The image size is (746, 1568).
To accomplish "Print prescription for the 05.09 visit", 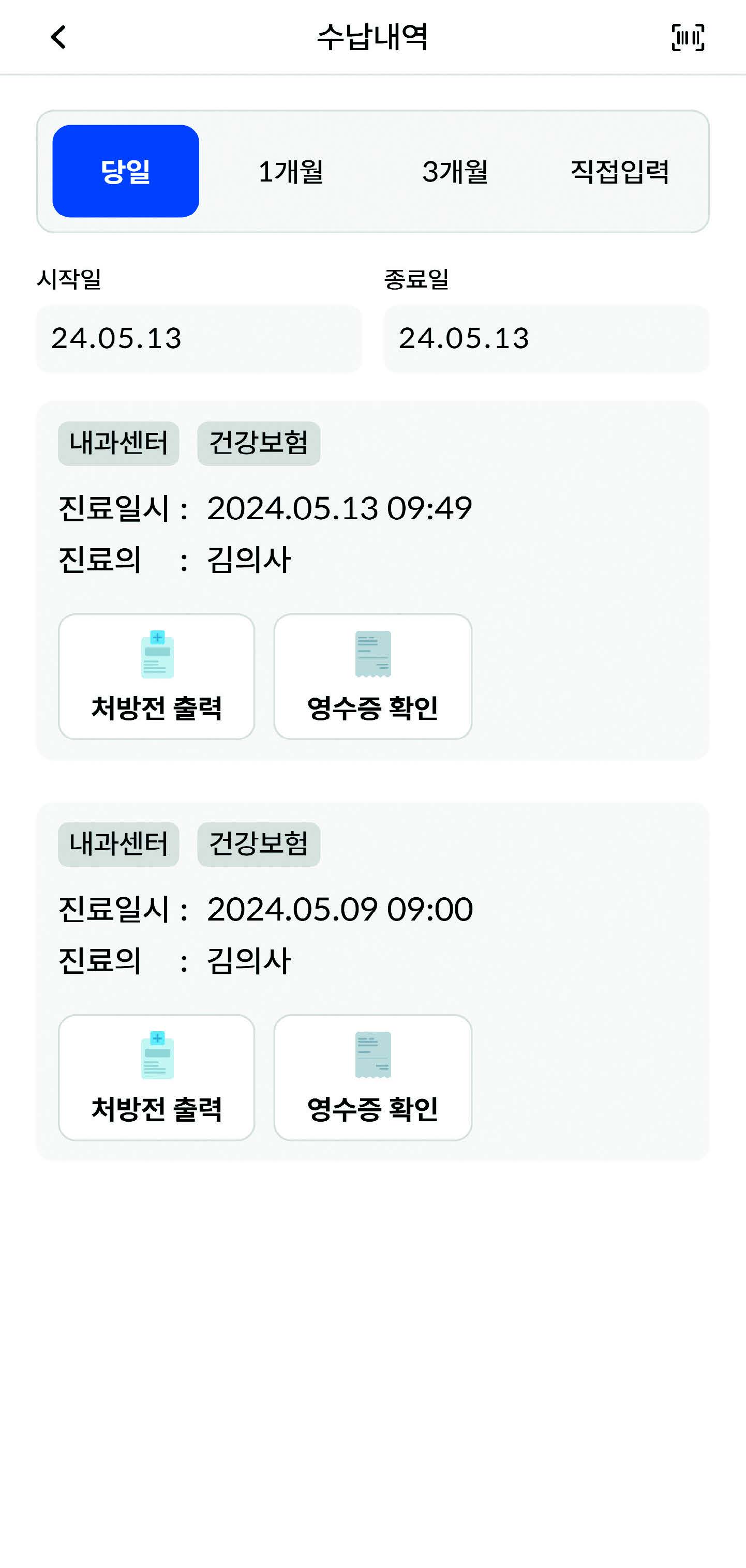I will (x=157, y=1077).
